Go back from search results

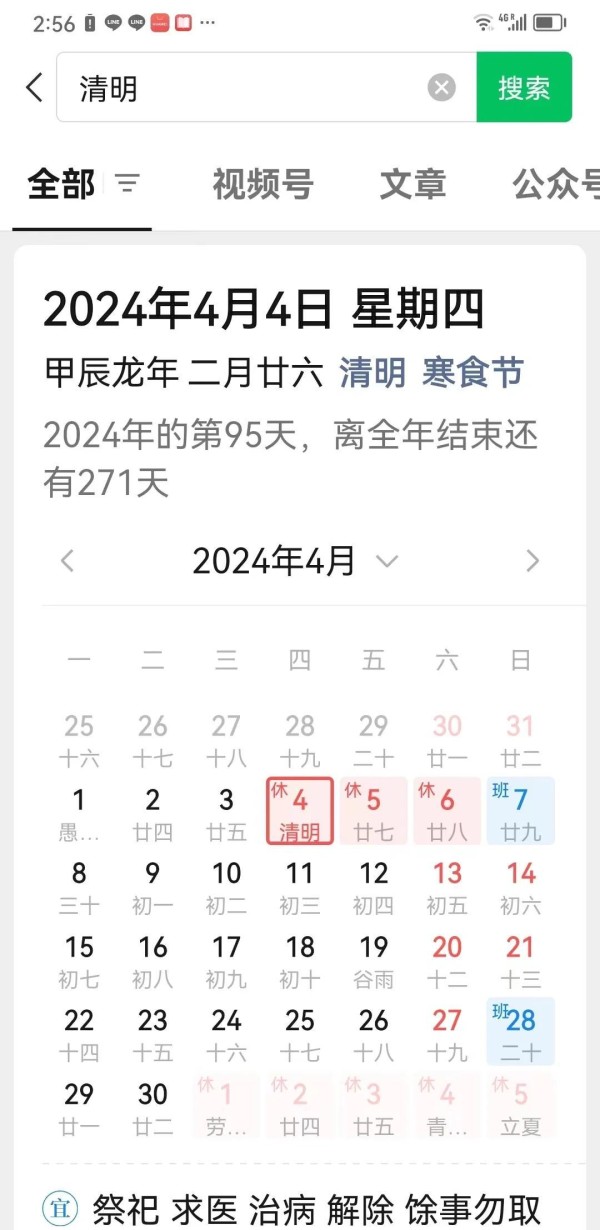(x=34, y=87)
